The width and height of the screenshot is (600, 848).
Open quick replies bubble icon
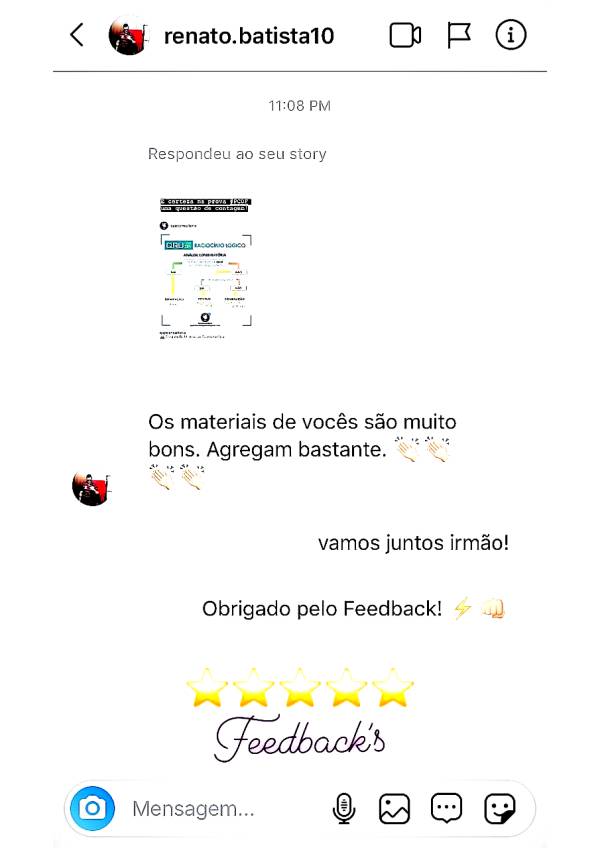[446, 808]
